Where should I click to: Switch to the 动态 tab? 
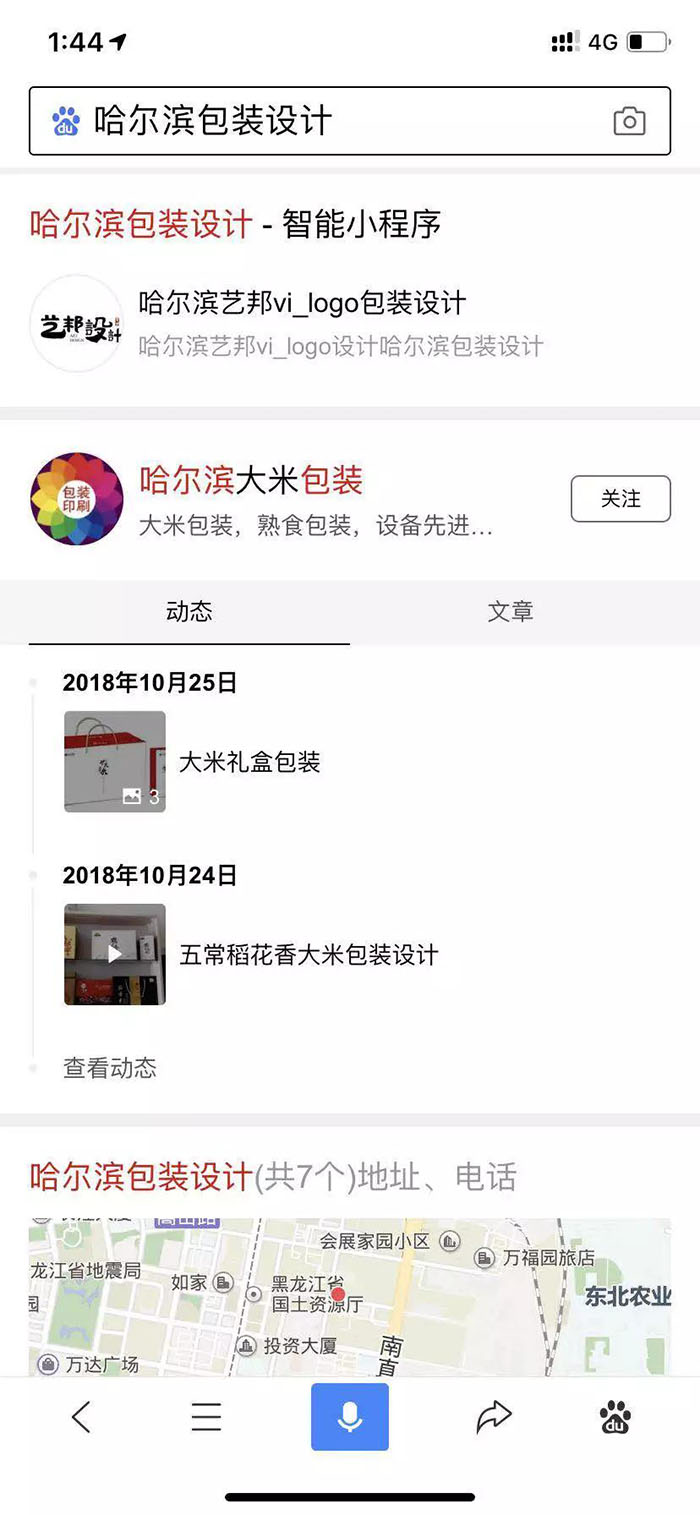pyautogui.click(x=189, y=611)
